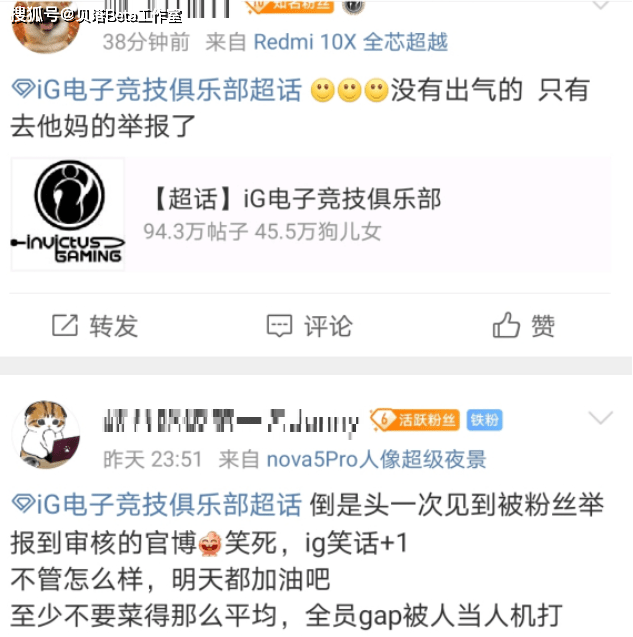
Task: Tap the 活跃粉丝 badge
Action: coord(414,420)
